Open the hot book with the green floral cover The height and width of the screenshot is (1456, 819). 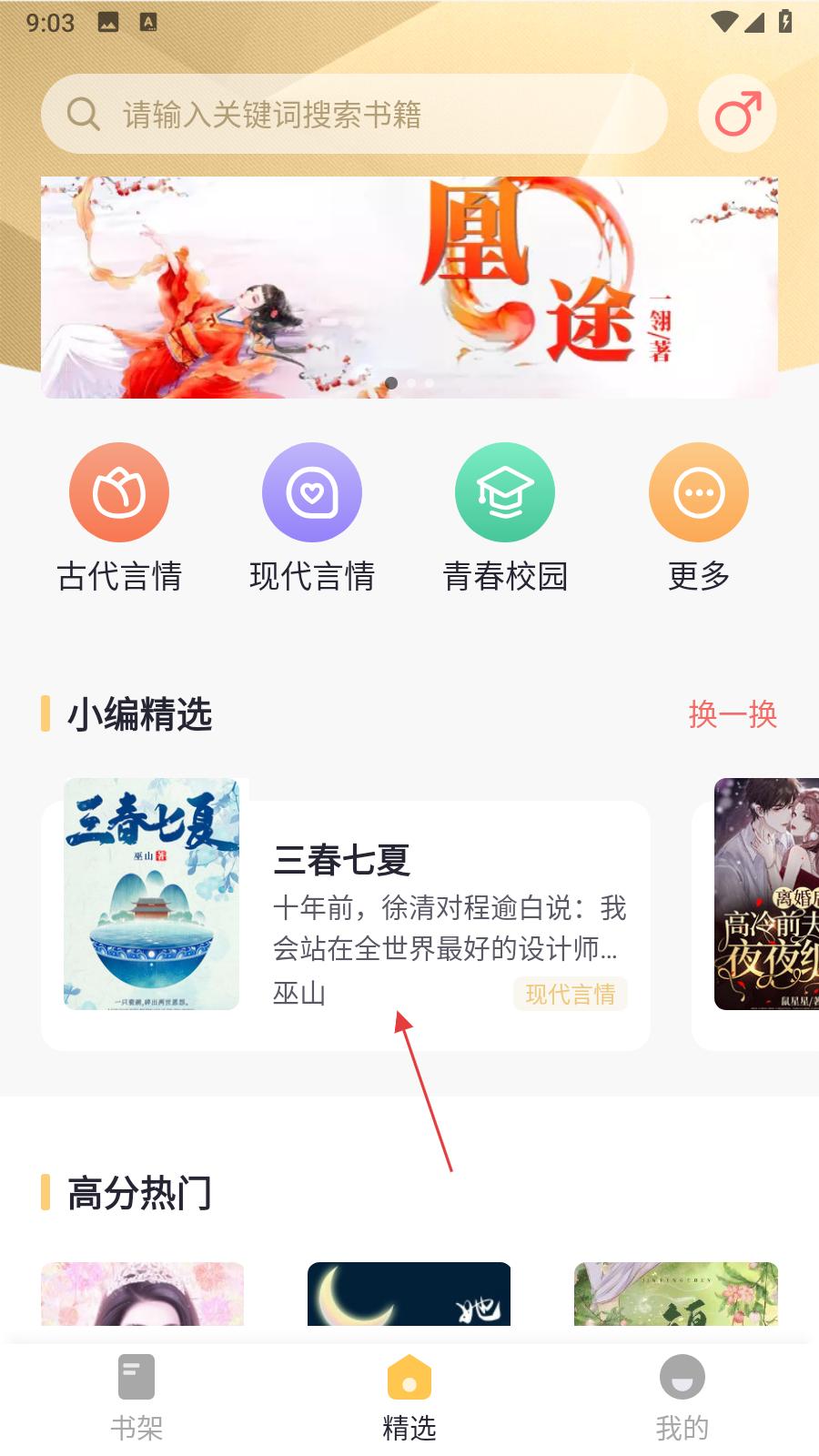pos(675,1293)
